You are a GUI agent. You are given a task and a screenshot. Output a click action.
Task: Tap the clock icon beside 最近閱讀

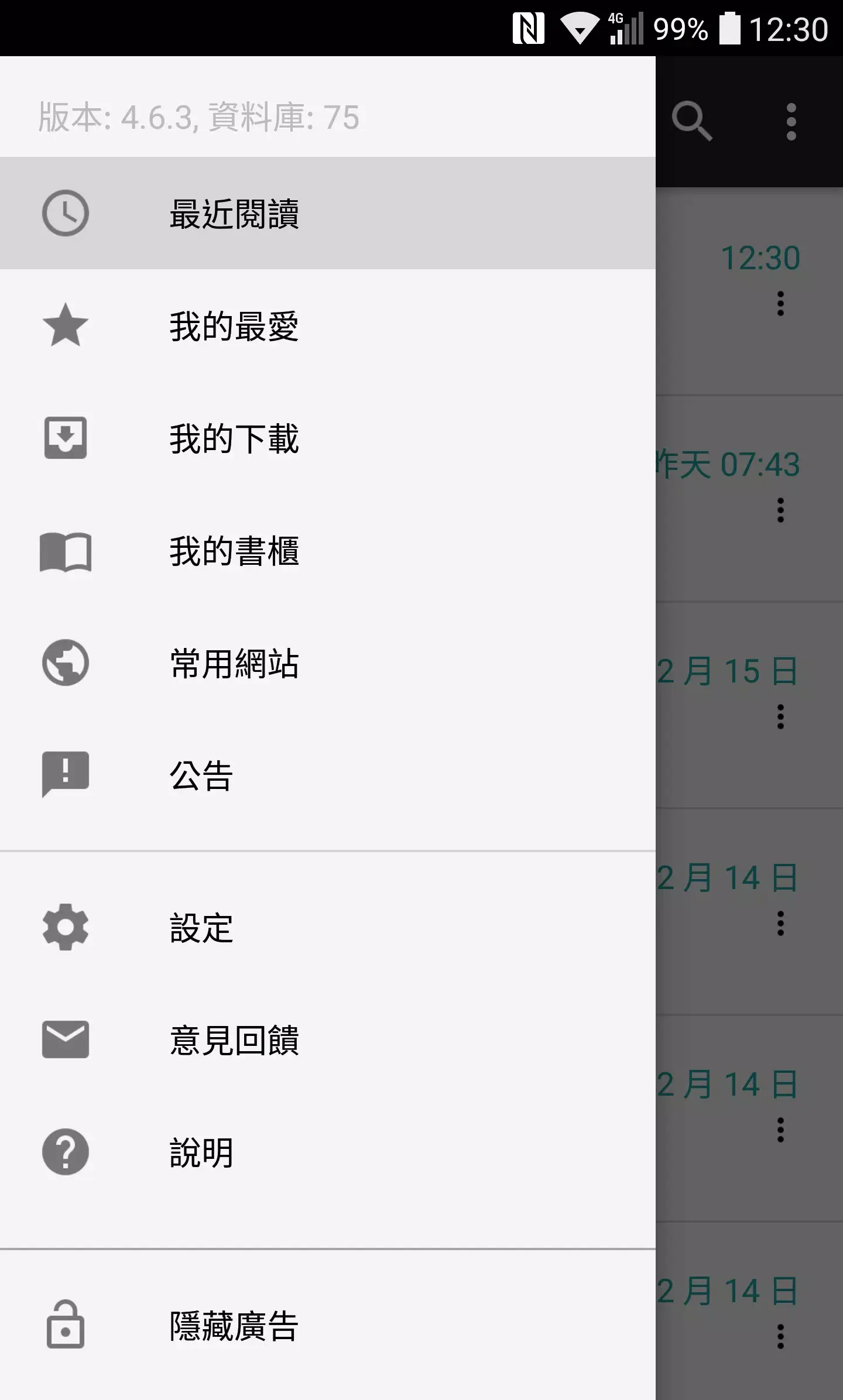tap(64, 214)
